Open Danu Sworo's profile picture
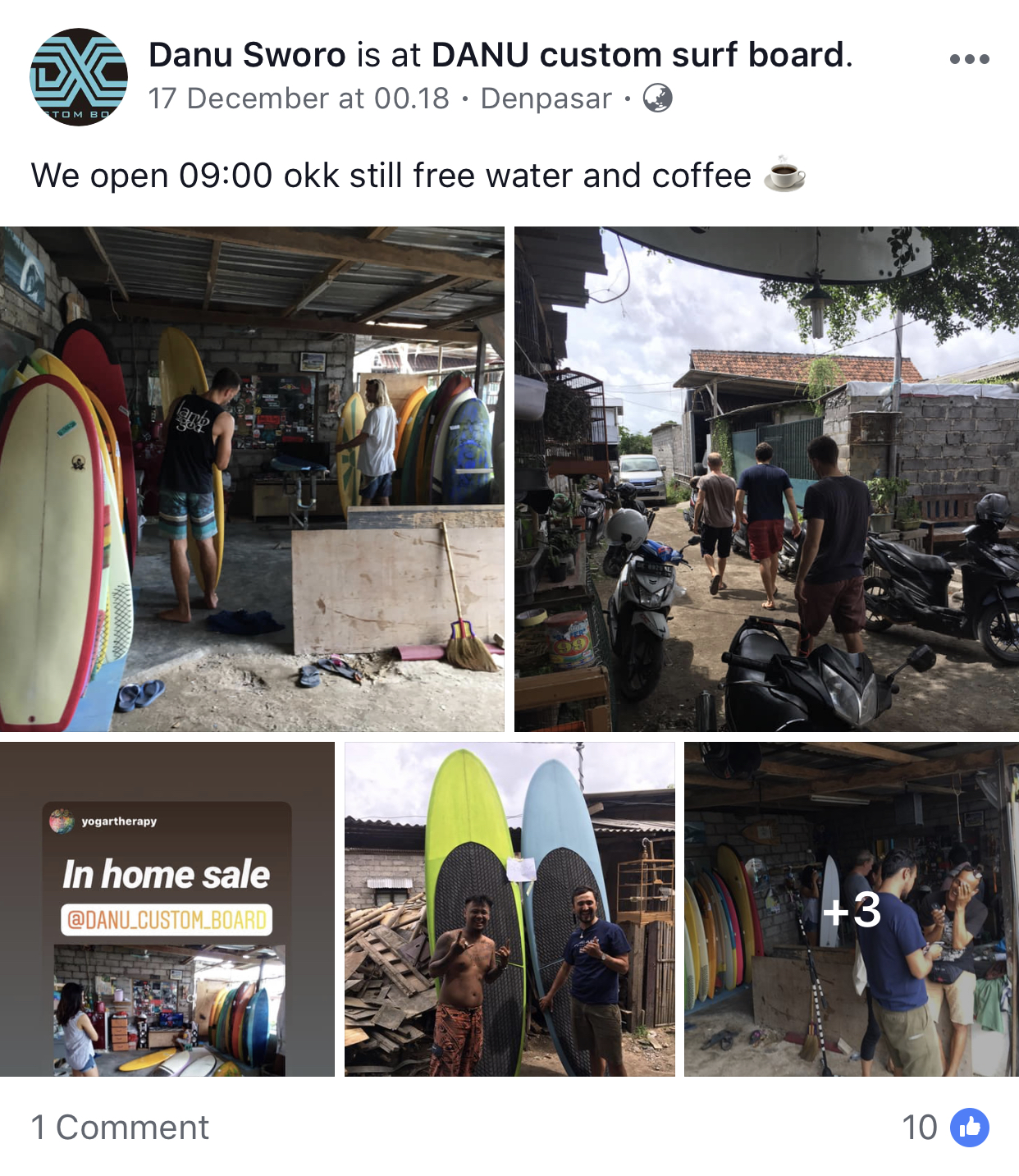The width and height of the screenshot is (1019, 1176). coord(79,77)
